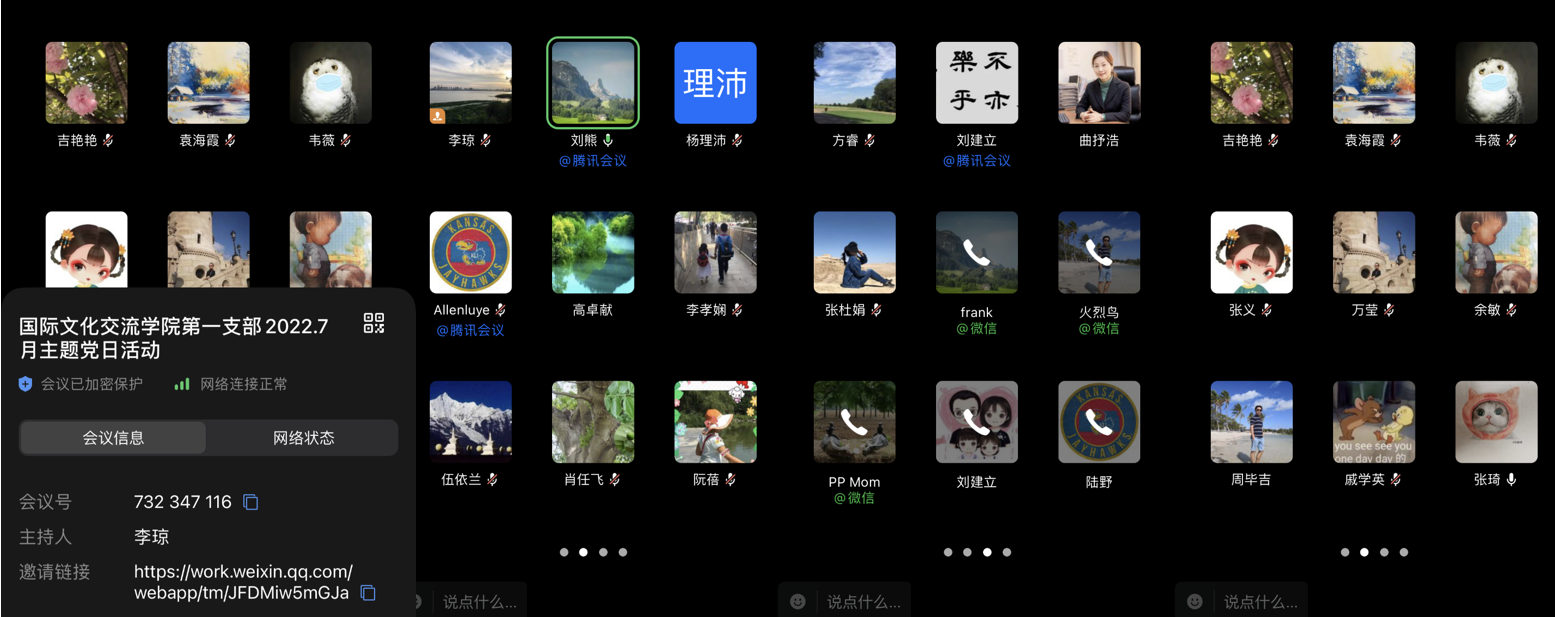View 陆野's participant tile

(x=1099, y=422)
